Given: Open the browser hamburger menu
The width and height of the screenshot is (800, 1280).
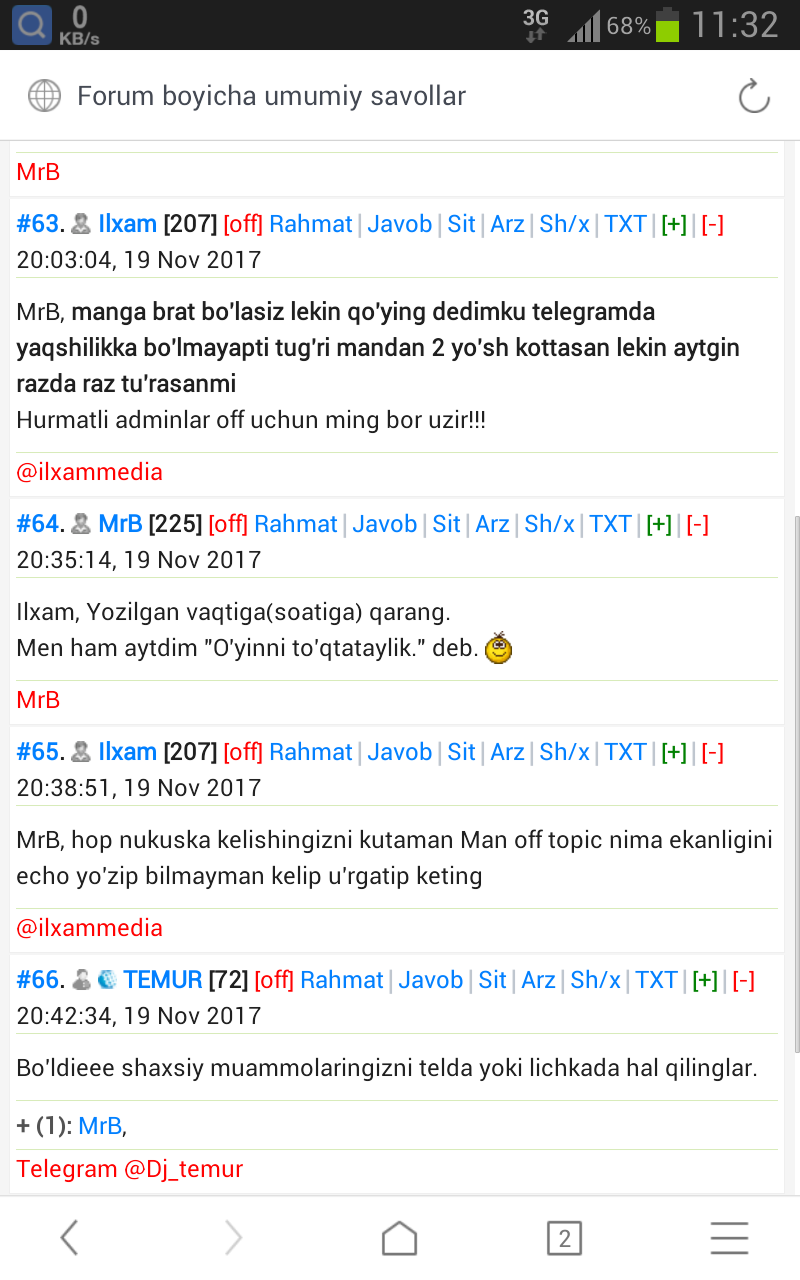Looking at the screenshot, I should coord(729,1238).
